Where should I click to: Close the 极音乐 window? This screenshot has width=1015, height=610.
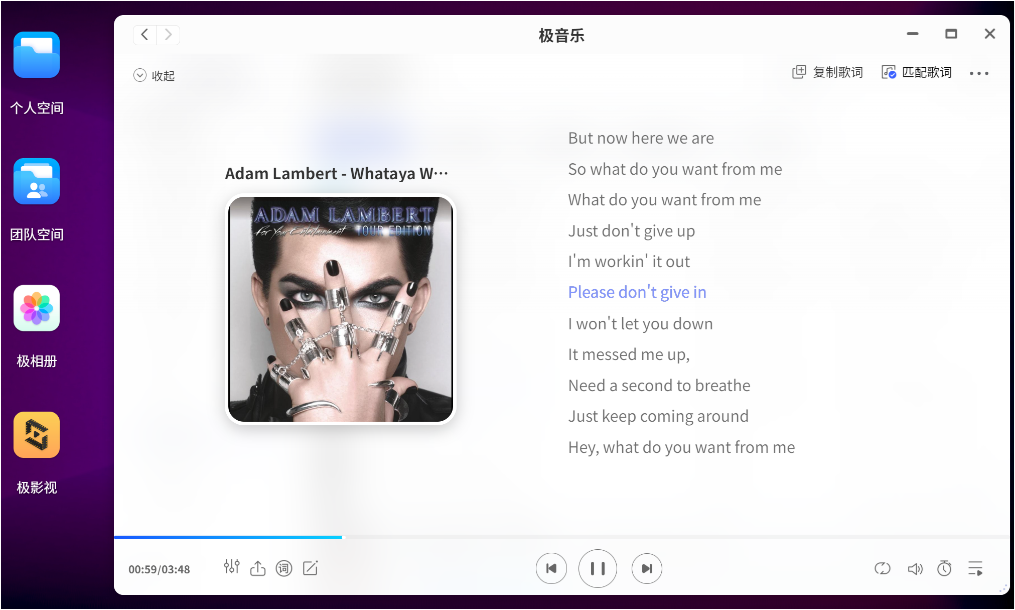click(989, 34)
